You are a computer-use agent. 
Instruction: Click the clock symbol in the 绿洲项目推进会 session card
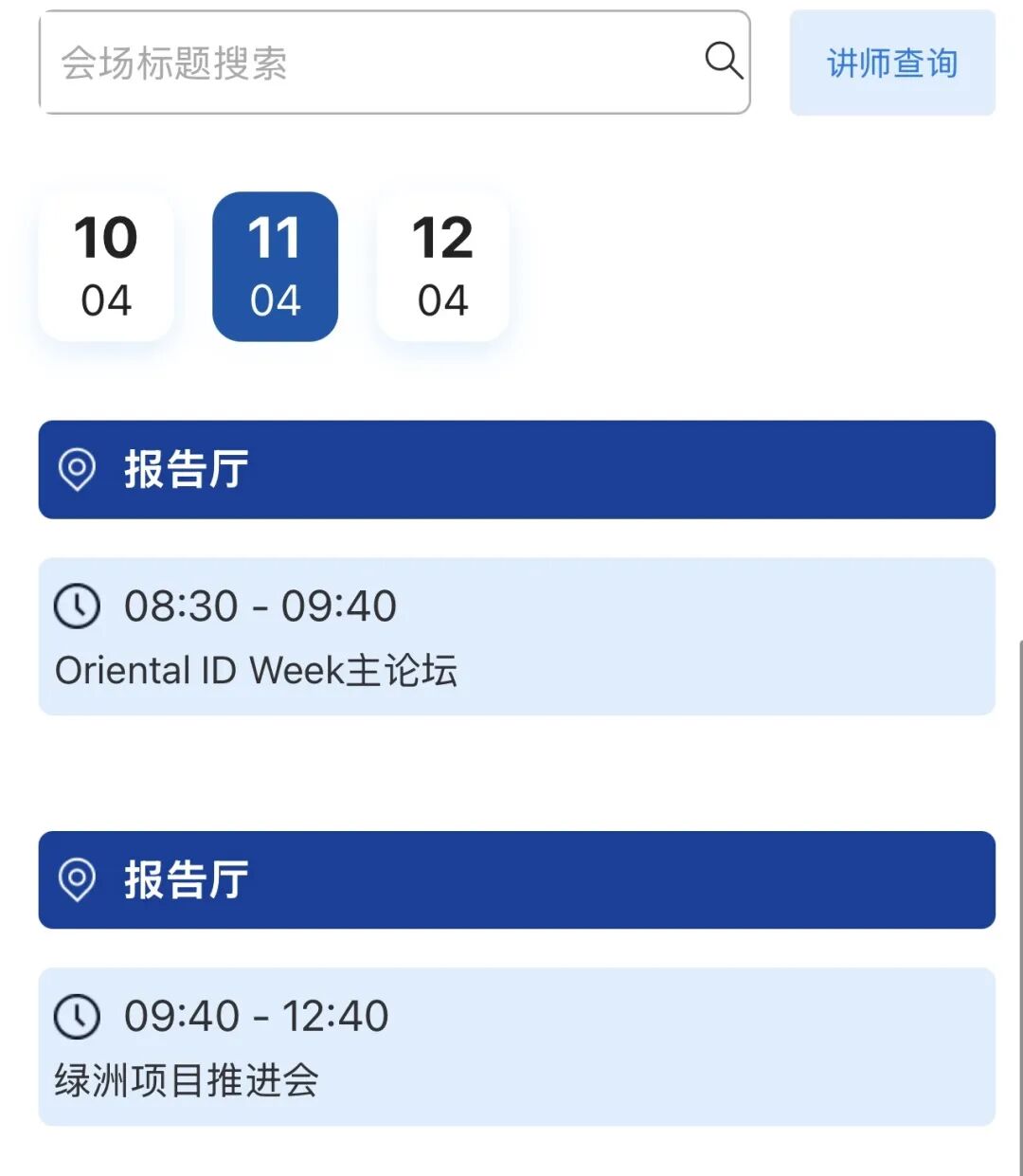76,1015
